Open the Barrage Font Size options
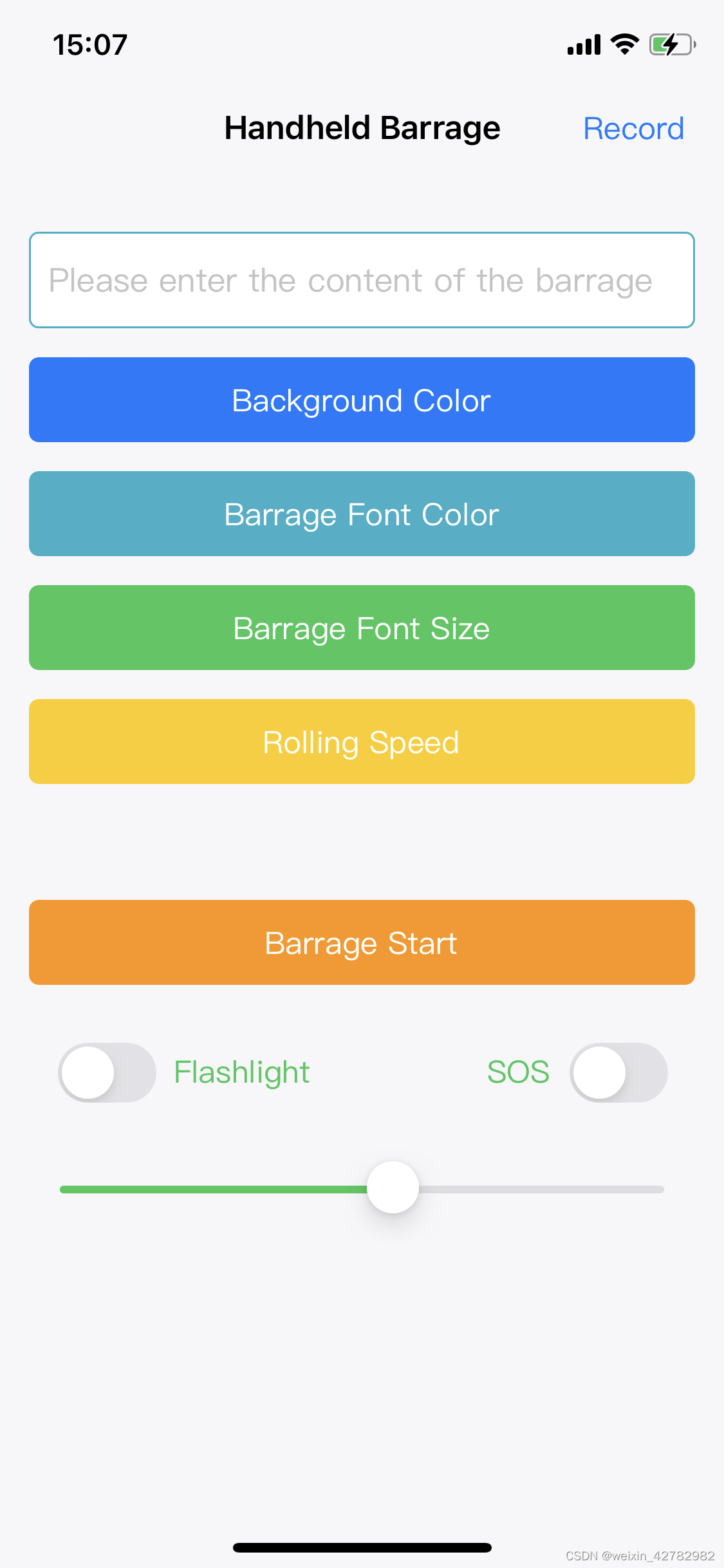Screen dimensions: 724x1568 click(x=362, y=628)
